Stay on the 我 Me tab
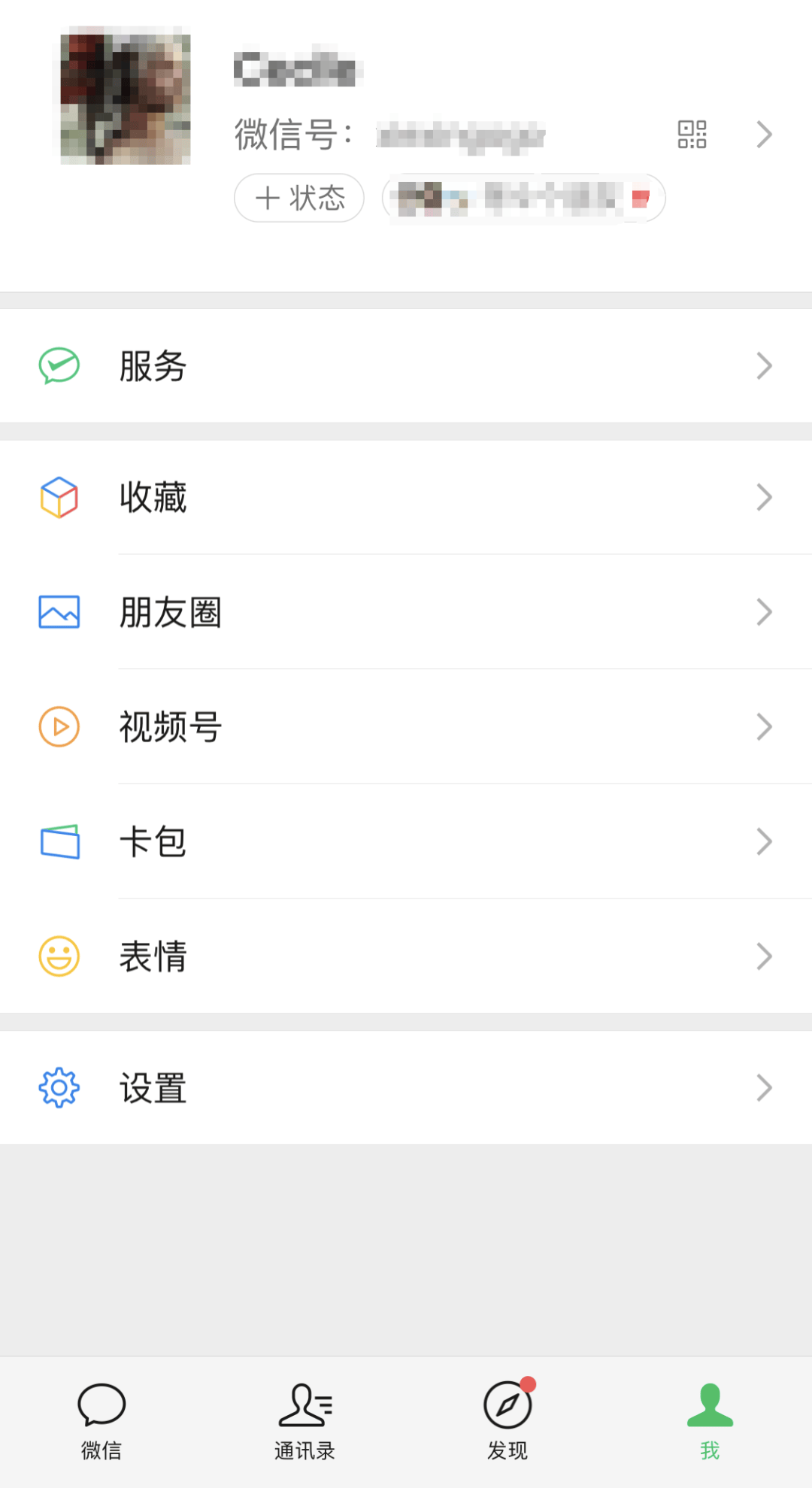 (x=710, y=1417)
